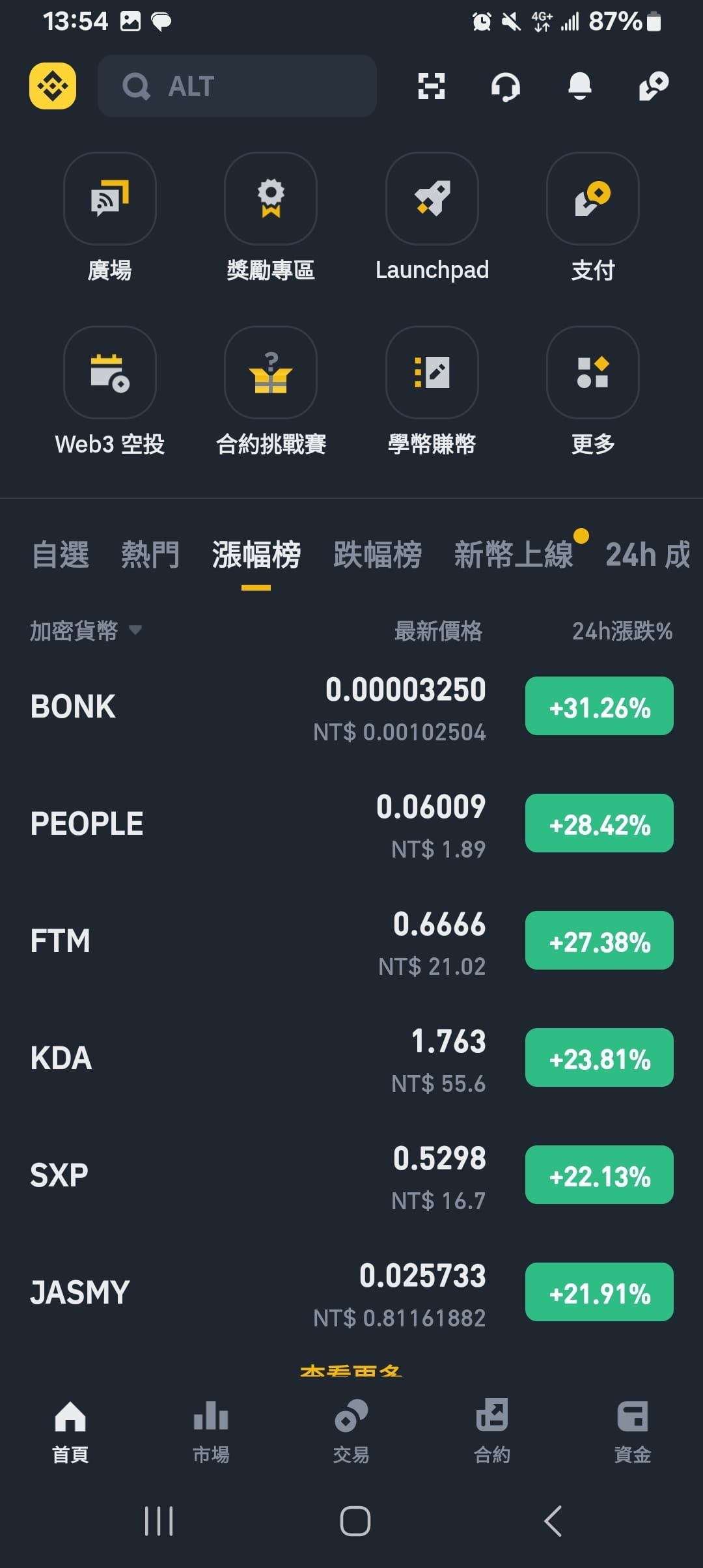Image resolution: width=703 pixels, height=1568 pixels.
Task: Switch to the 跌幅榜 tab
Action: coord(378,555)
